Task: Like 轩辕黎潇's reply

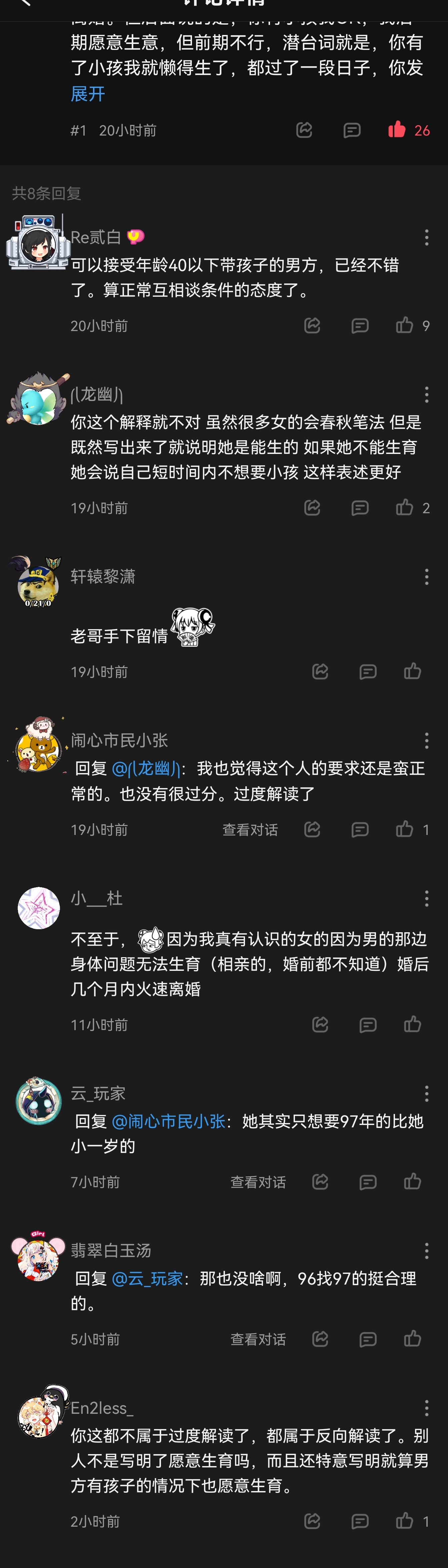Action: click(x=413, y=671)
